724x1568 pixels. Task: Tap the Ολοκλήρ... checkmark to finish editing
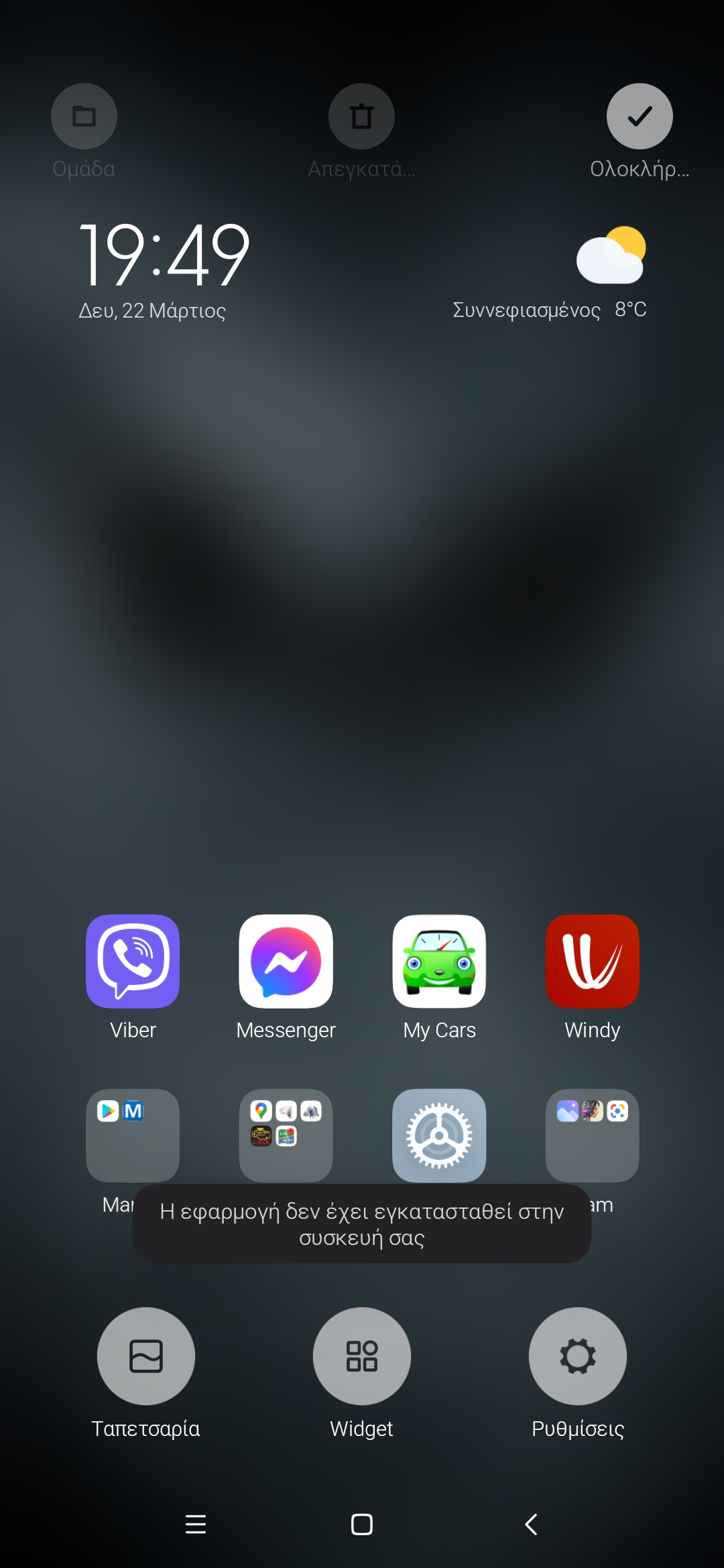640,117
